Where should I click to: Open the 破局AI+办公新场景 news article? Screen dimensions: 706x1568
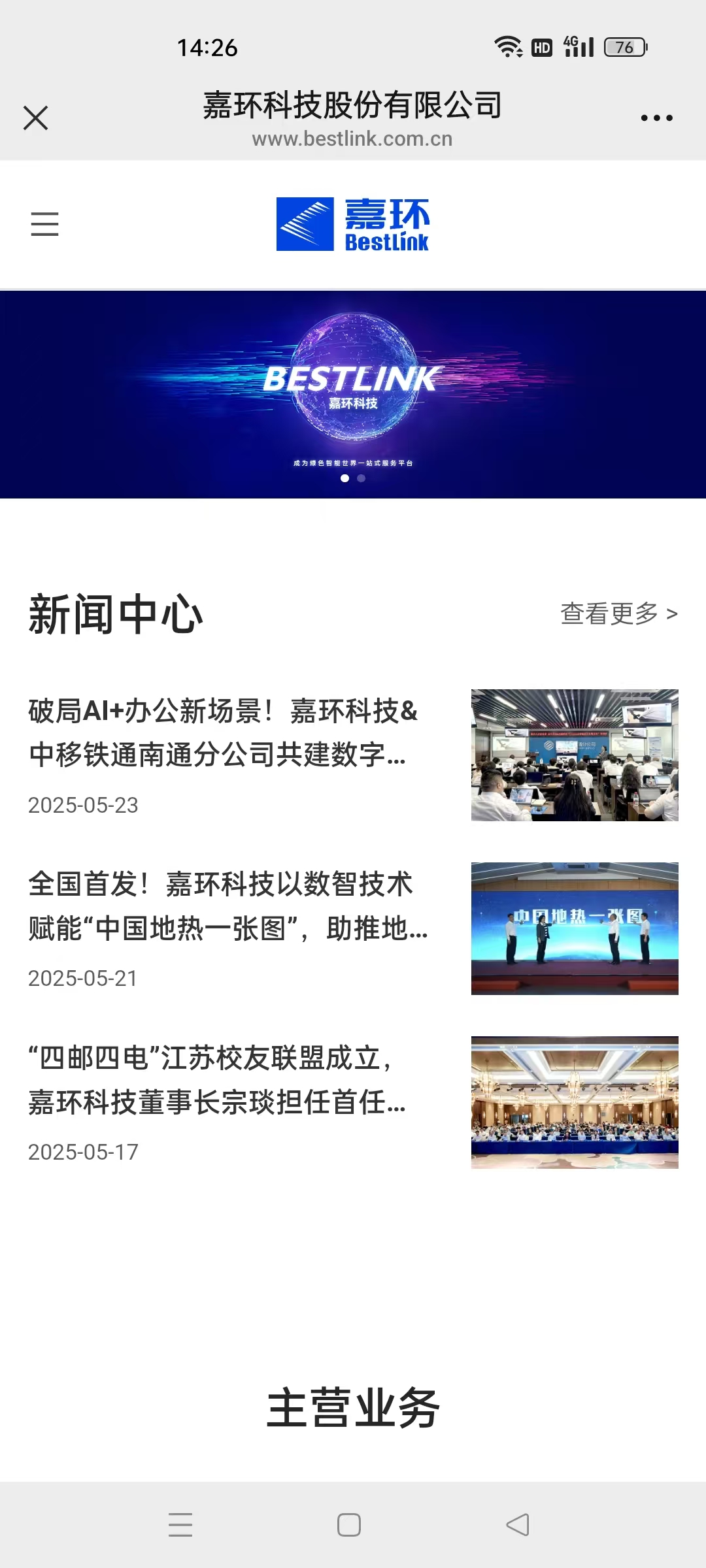coord(222,732)
